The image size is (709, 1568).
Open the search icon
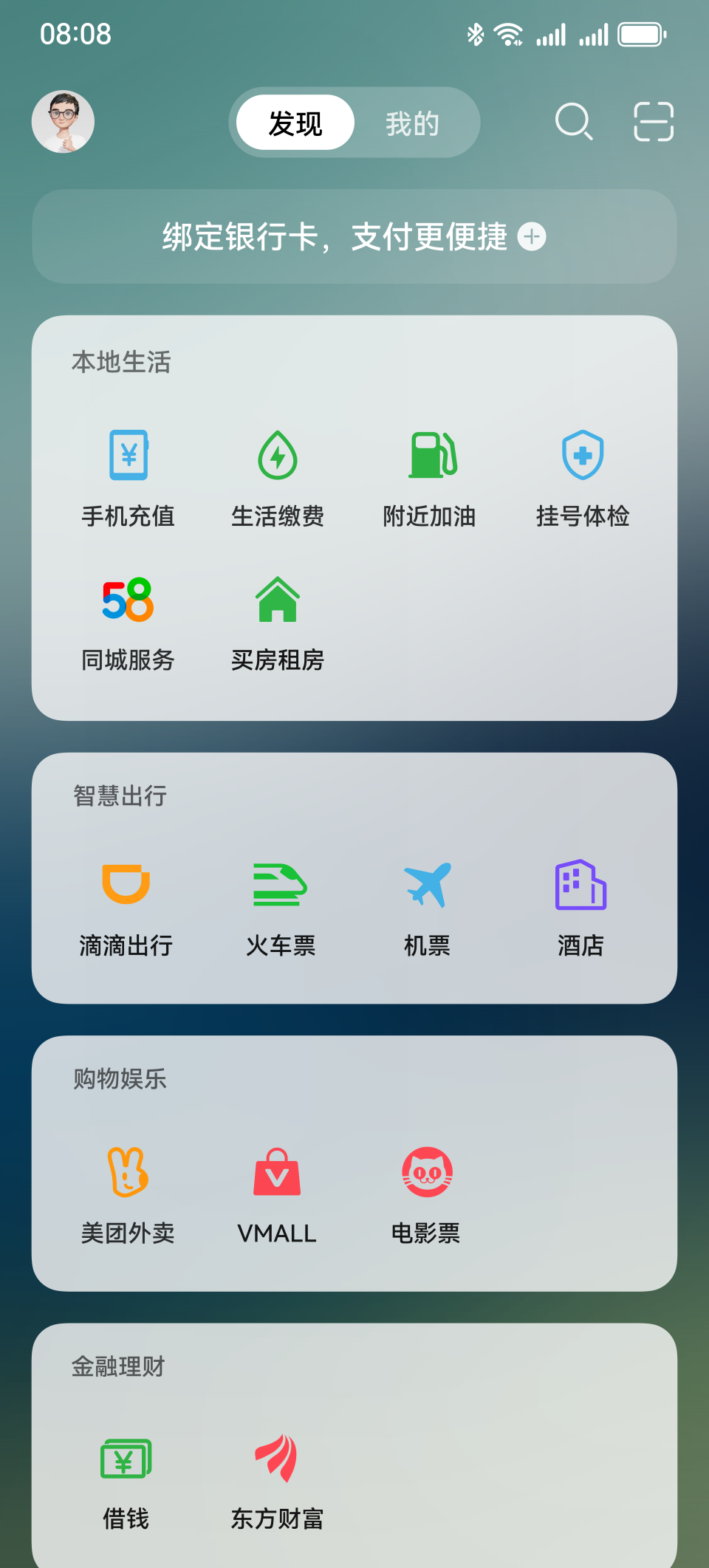point(574,122)
